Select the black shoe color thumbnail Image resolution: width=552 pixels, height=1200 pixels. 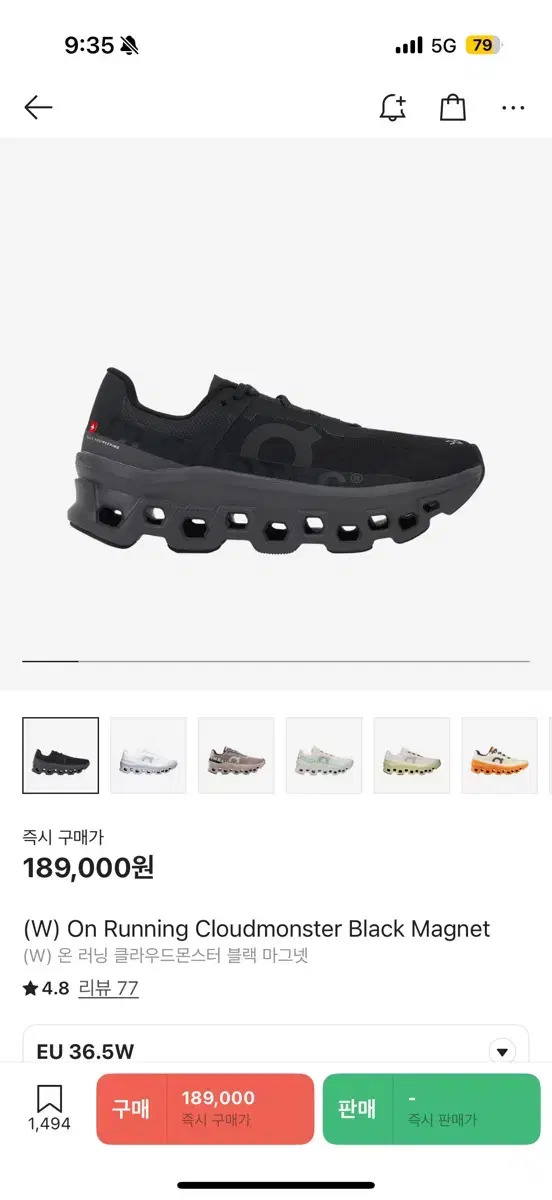tap(60, 755)
